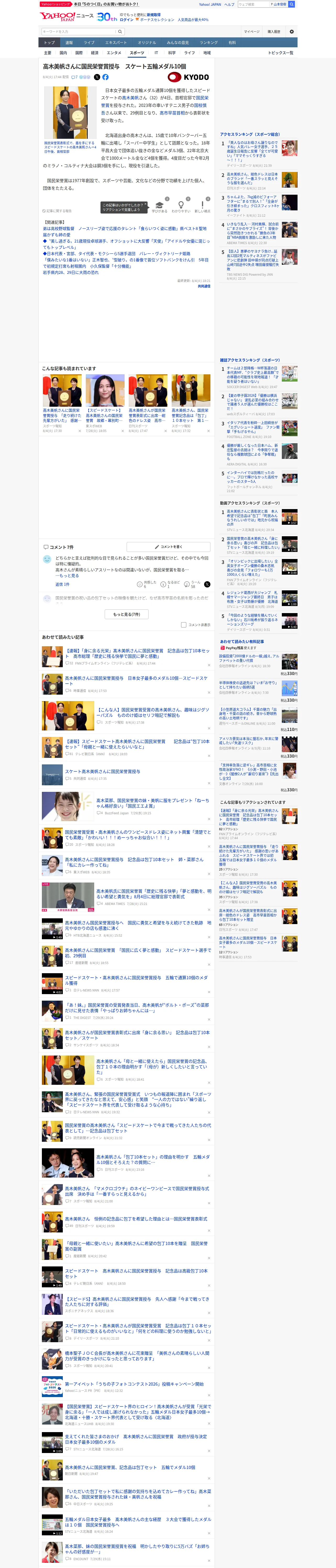Check the コメント非表示 checkbox
Viewport: 336px width, 1568px height.
click(183, 625)
